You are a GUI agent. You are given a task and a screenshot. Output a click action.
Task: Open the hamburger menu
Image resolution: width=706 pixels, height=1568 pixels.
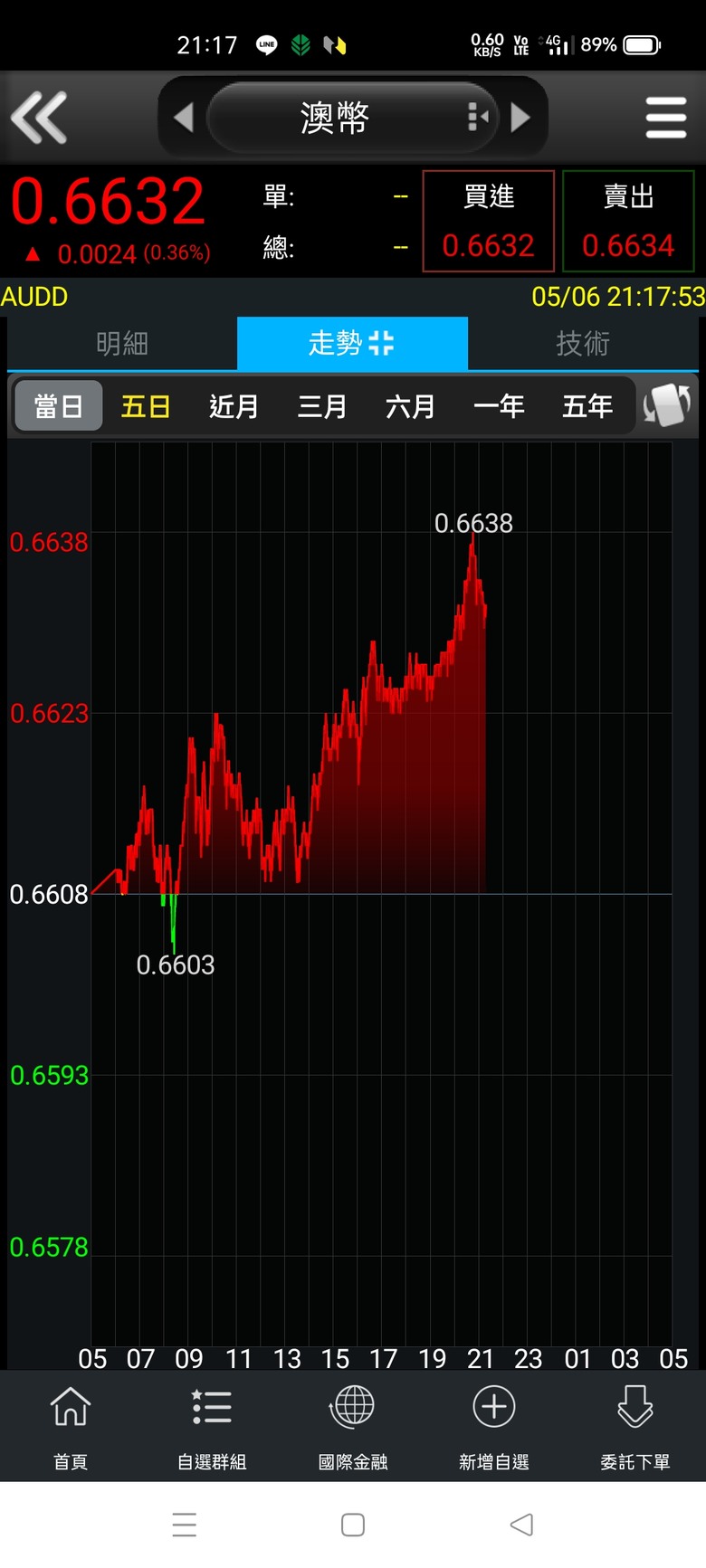tap(666, 118)
